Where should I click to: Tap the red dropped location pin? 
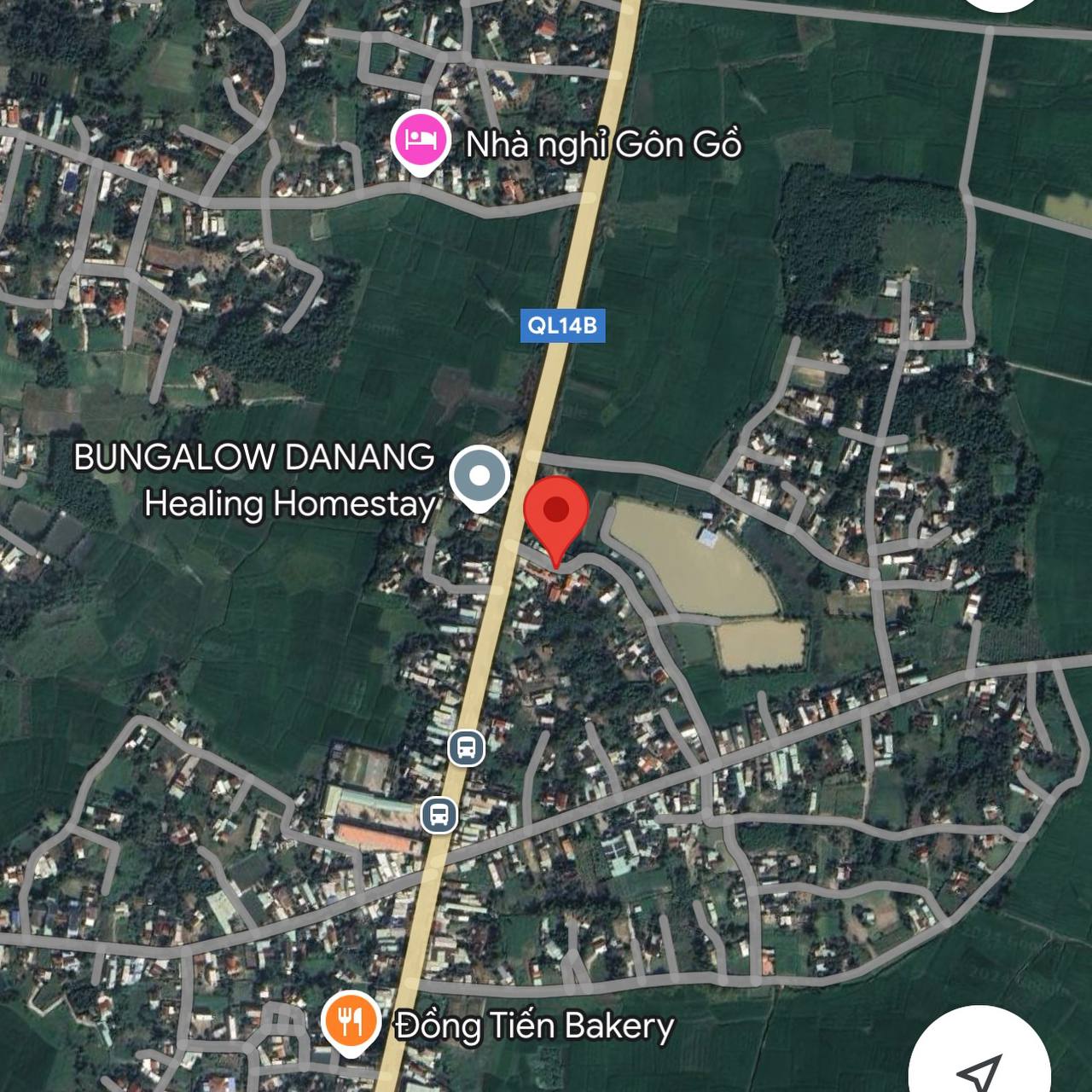pos(555,512)
